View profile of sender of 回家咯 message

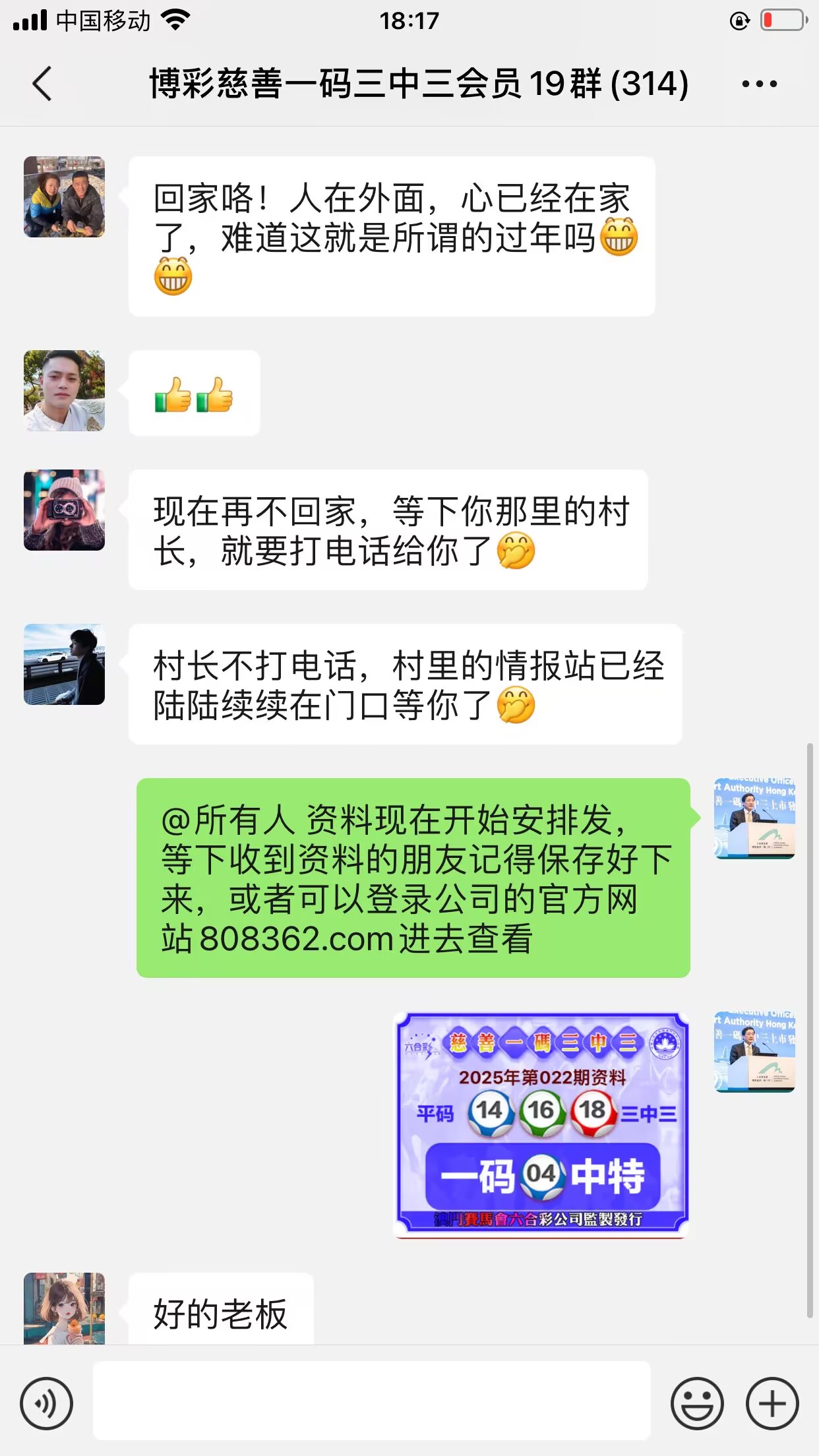[x=64, y=197]
